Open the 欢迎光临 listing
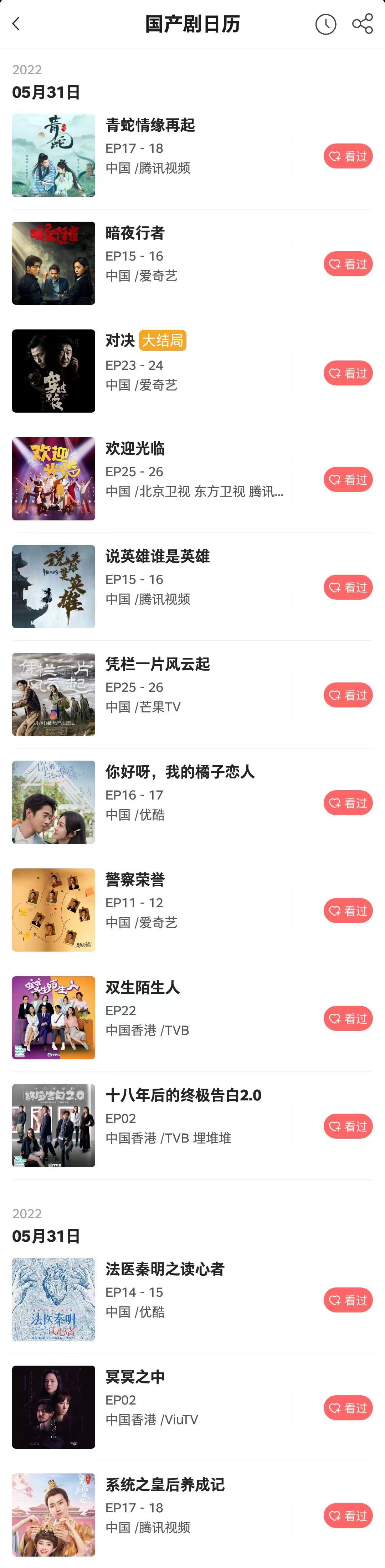Screen dimensions: 385x1568 [135, 449]
